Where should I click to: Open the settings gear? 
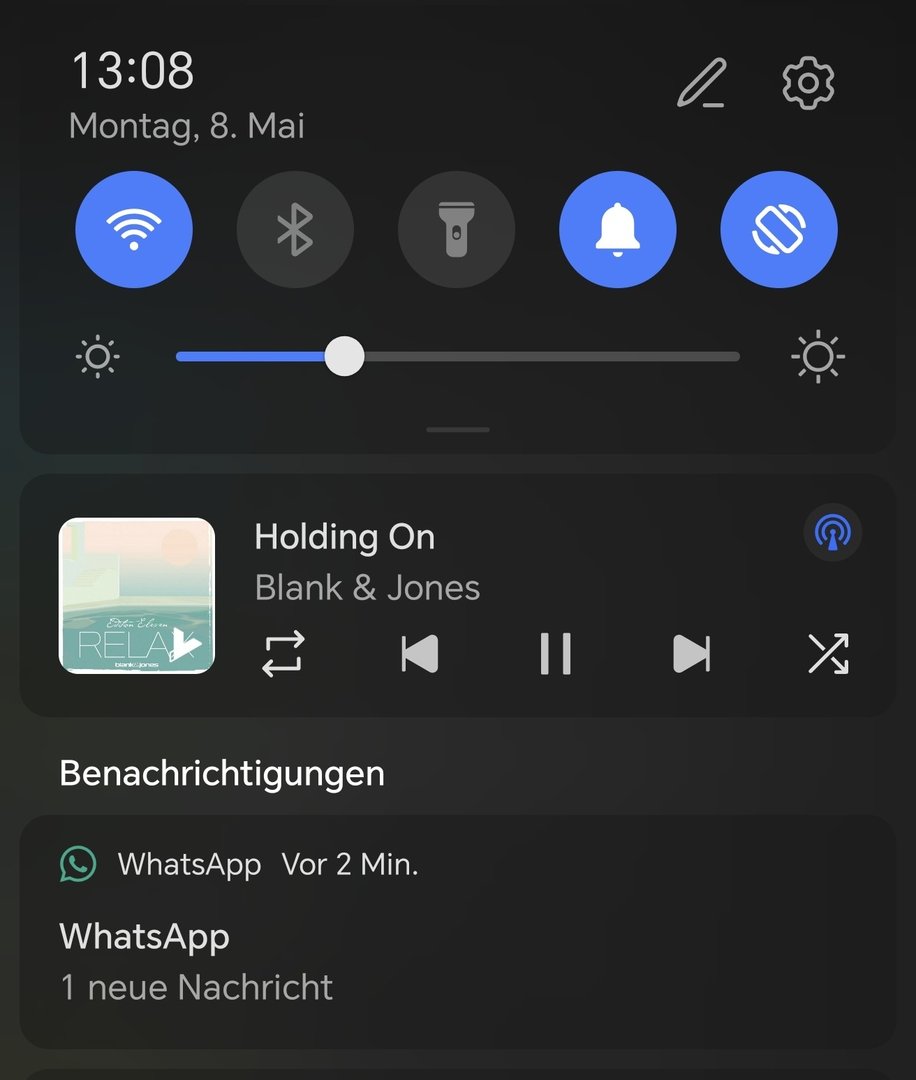(x=808, y=83)
